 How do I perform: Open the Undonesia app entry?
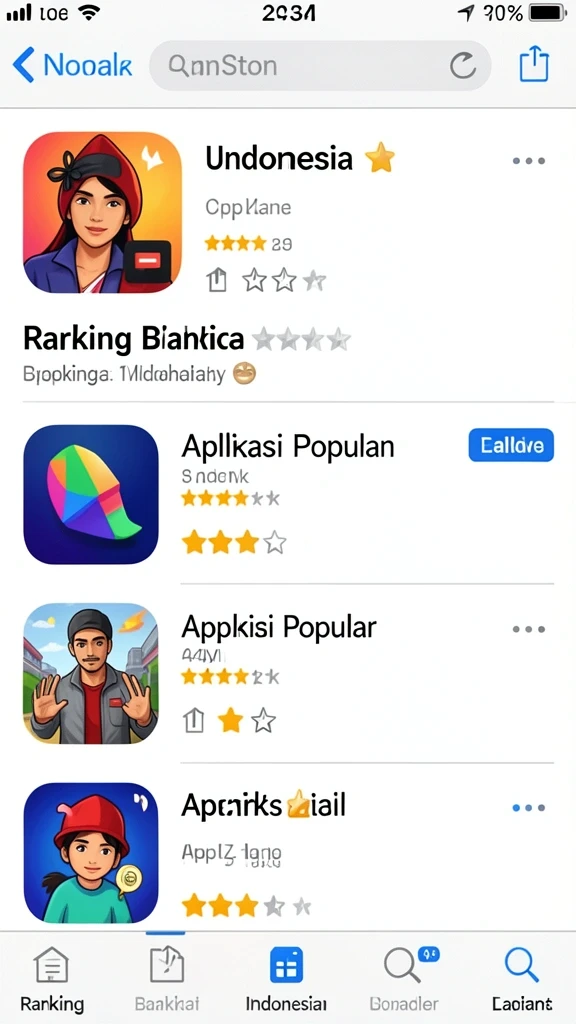tap(287, 212)
